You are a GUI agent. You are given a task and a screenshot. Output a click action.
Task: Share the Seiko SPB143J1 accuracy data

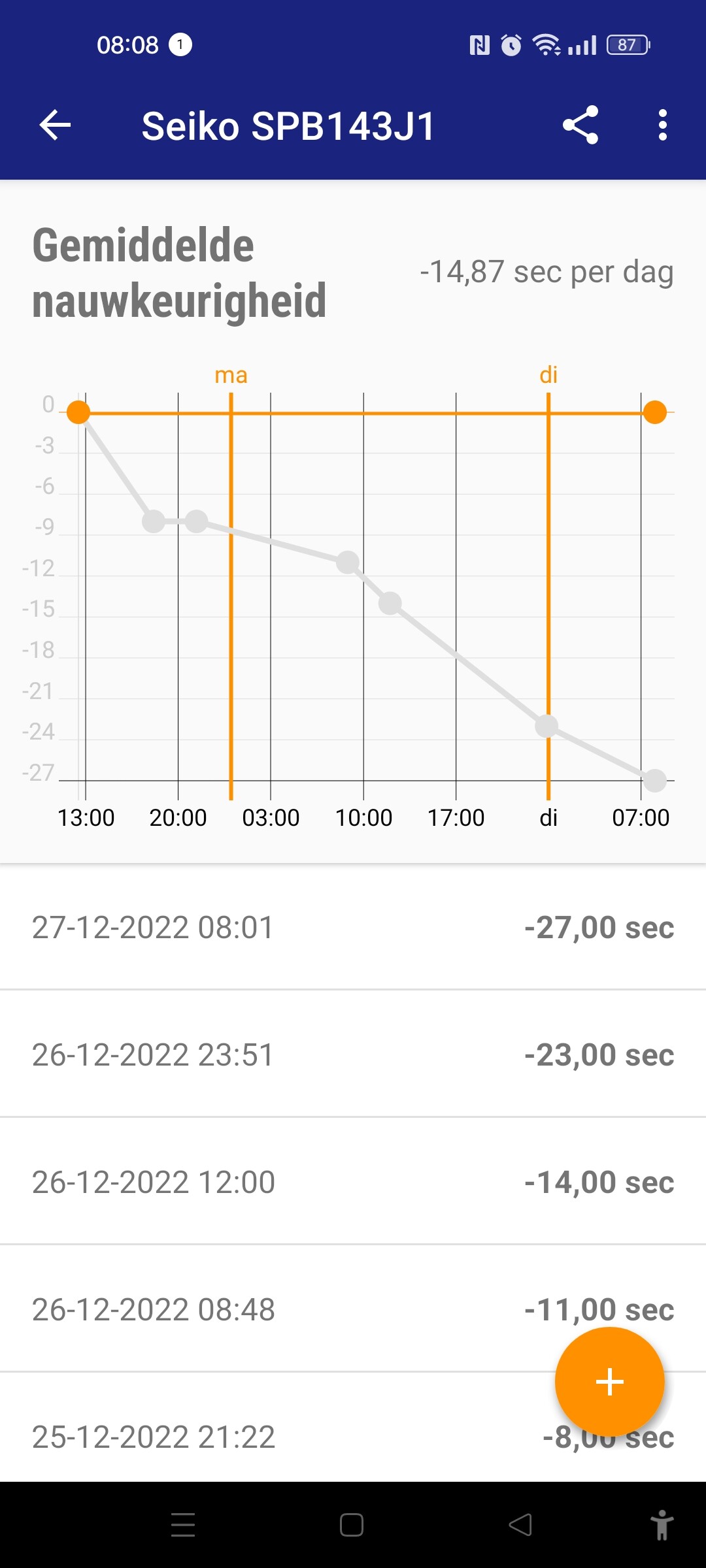(x=580, y=125)
